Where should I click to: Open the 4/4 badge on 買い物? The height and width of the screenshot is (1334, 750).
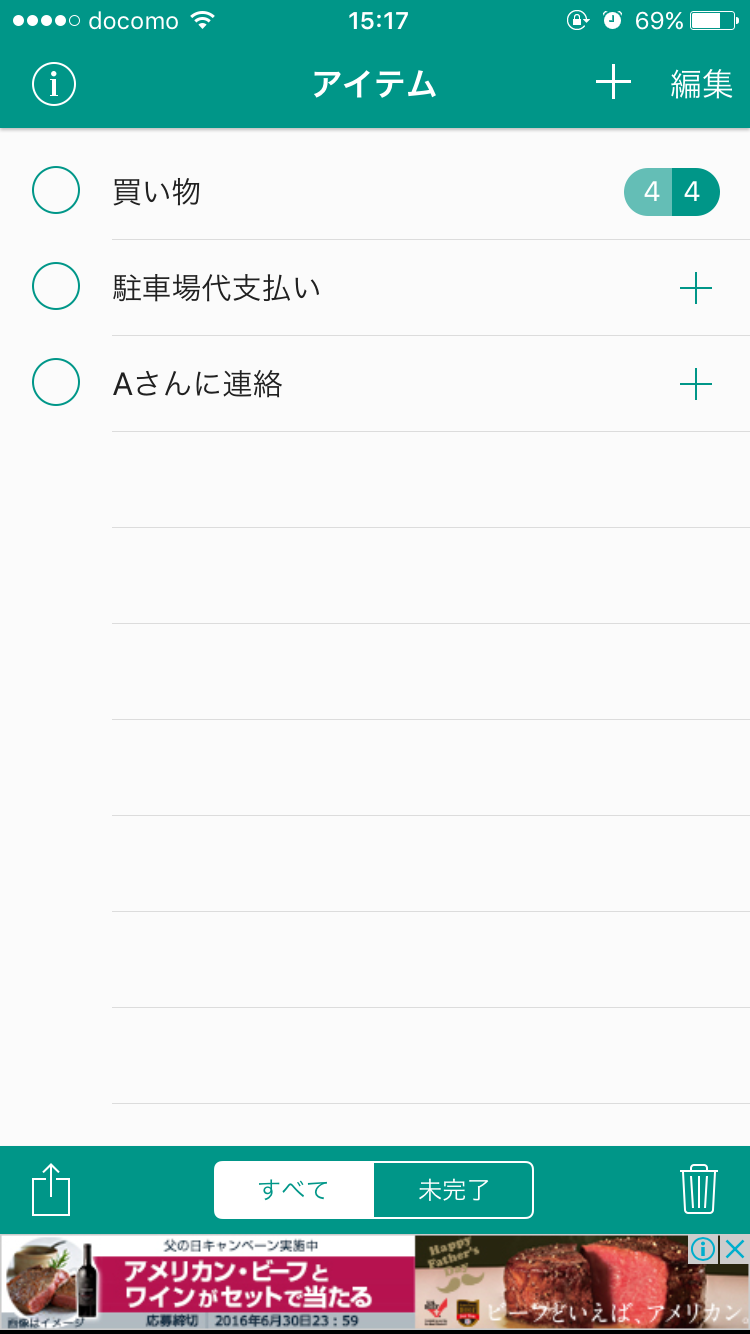tap(672, 191)
